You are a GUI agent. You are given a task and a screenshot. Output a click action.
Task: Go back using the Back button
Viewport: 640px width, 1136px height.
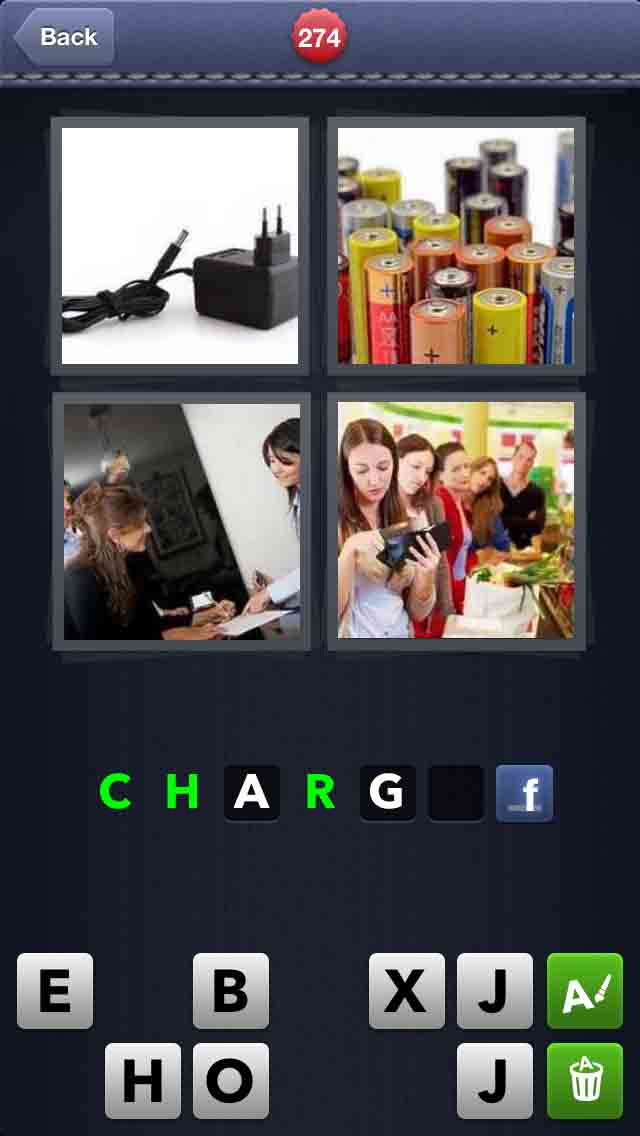(64, 37)
